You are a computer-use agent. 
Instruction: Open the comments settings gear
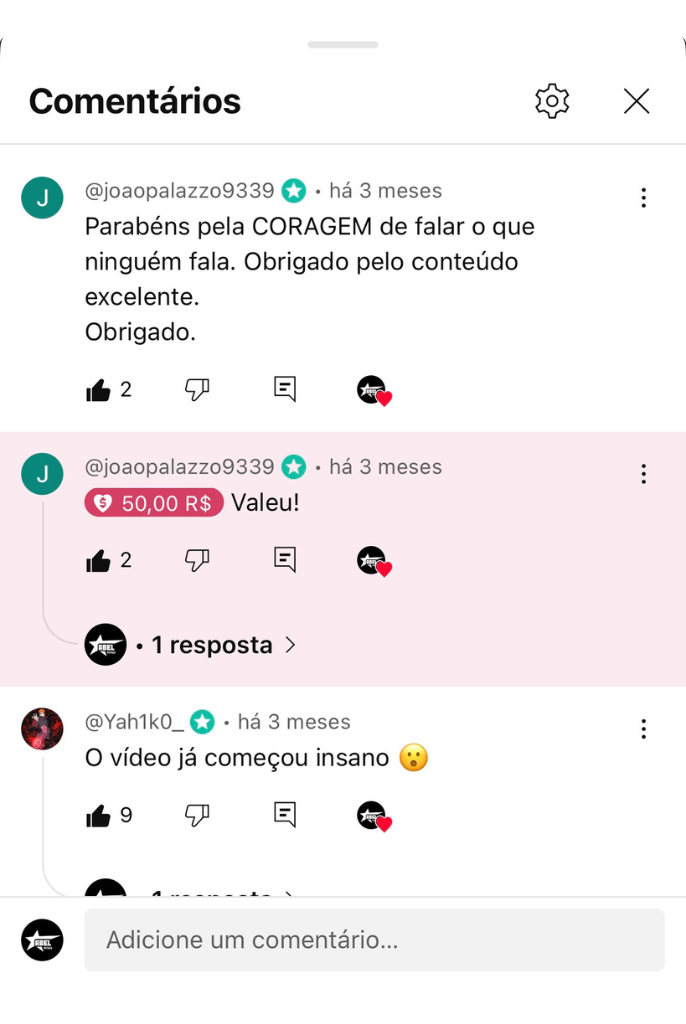552,101
